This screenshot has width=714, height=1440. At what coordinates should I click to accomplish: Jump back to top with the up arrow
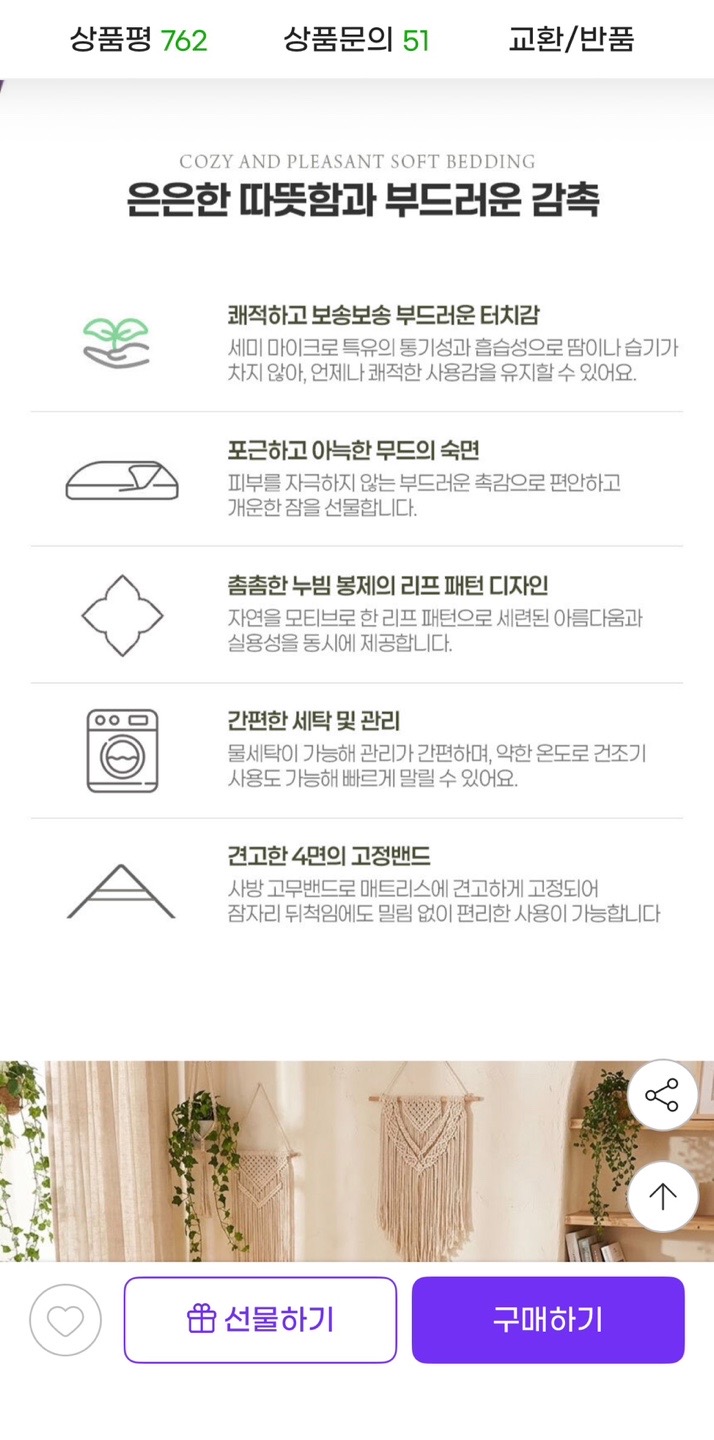pyautogui.click(x=662, y=1196)
